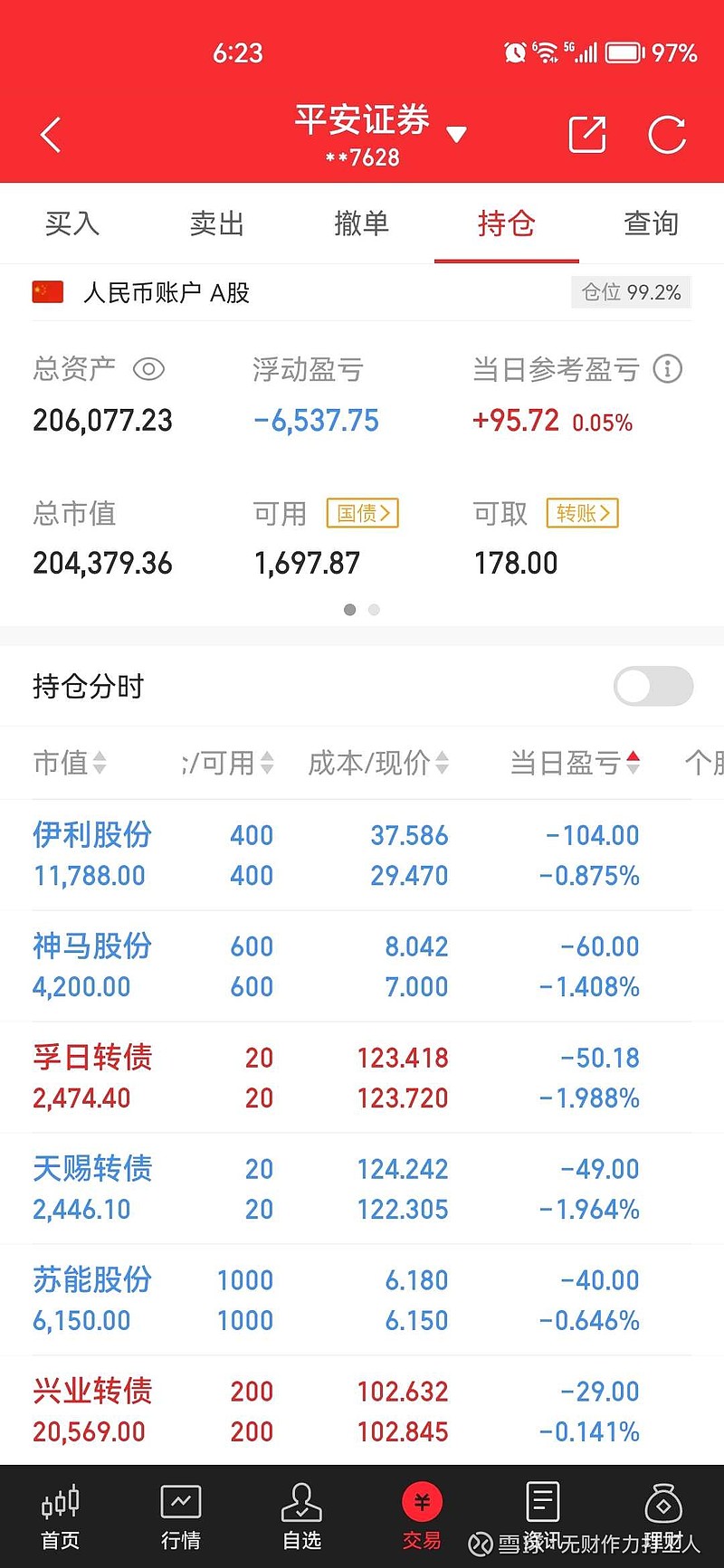Sort holdings by 市值 column
Screen dimensions: 724x1568
70,763
